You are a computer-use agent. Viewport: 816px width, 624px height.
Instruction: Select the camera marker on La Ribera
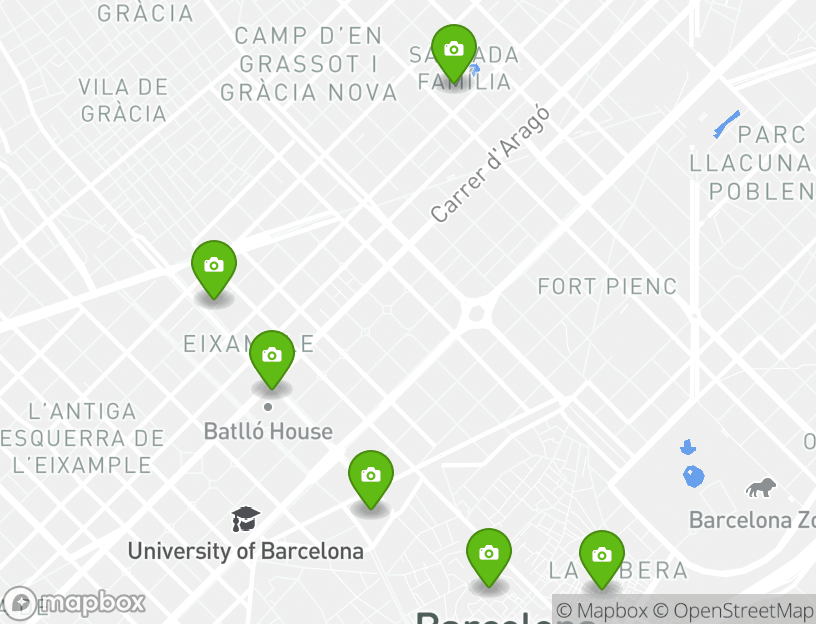(x=602, y=556)
